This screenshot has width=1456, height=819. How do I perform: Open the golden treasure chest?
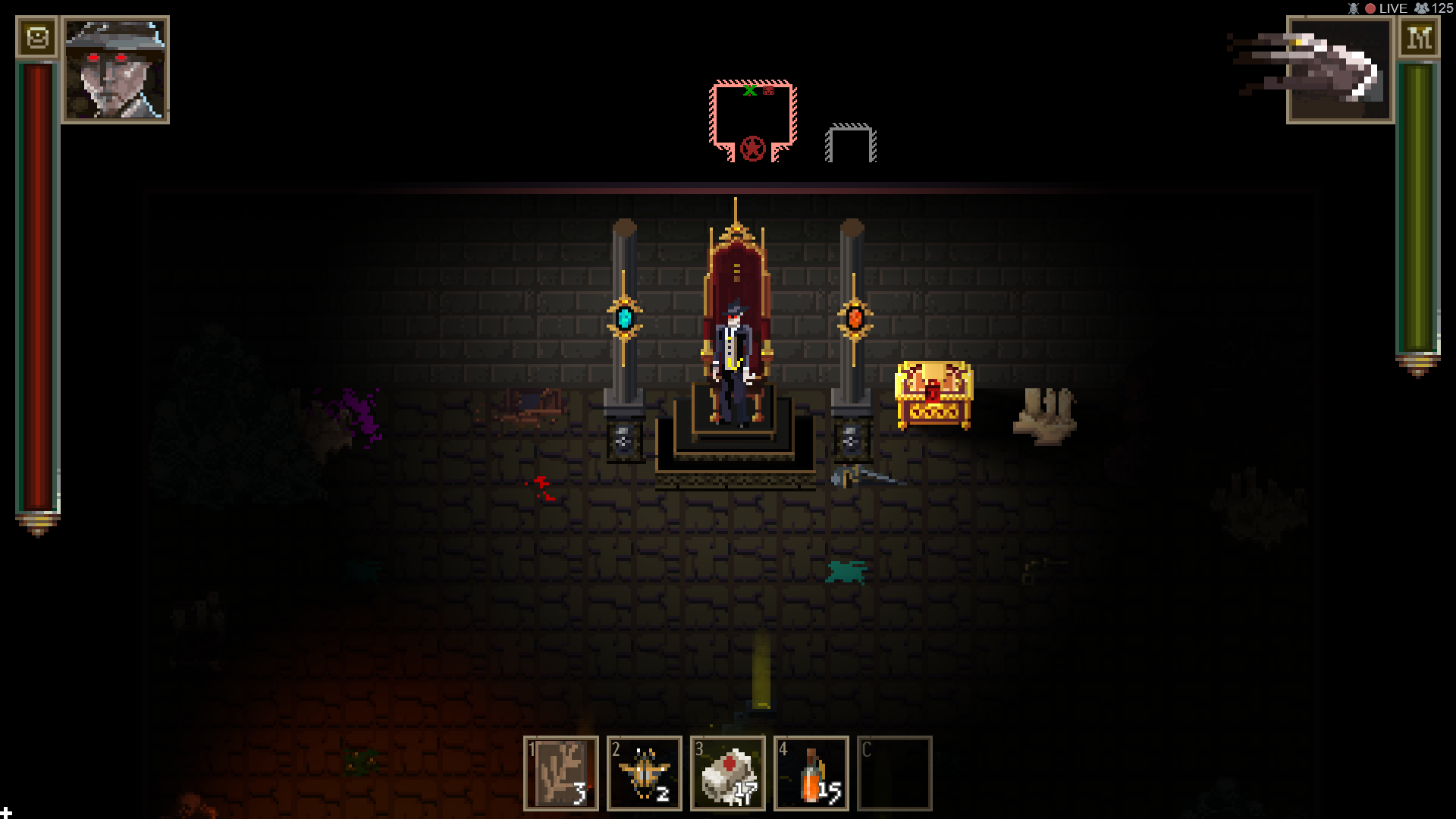coord(934,394)
